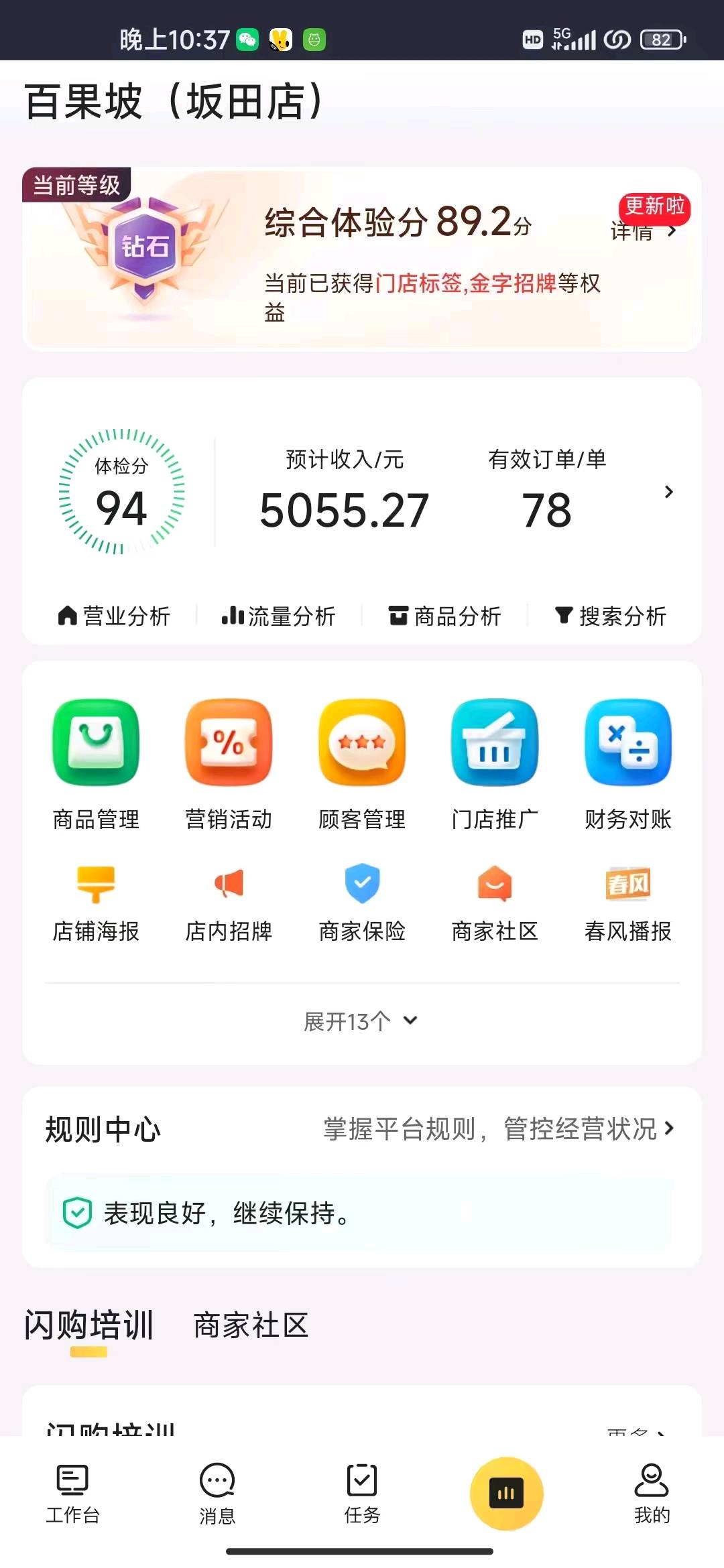Open 店铺海报
Image resolution: width=724 pixels, height=1568 pixels.
96,901
